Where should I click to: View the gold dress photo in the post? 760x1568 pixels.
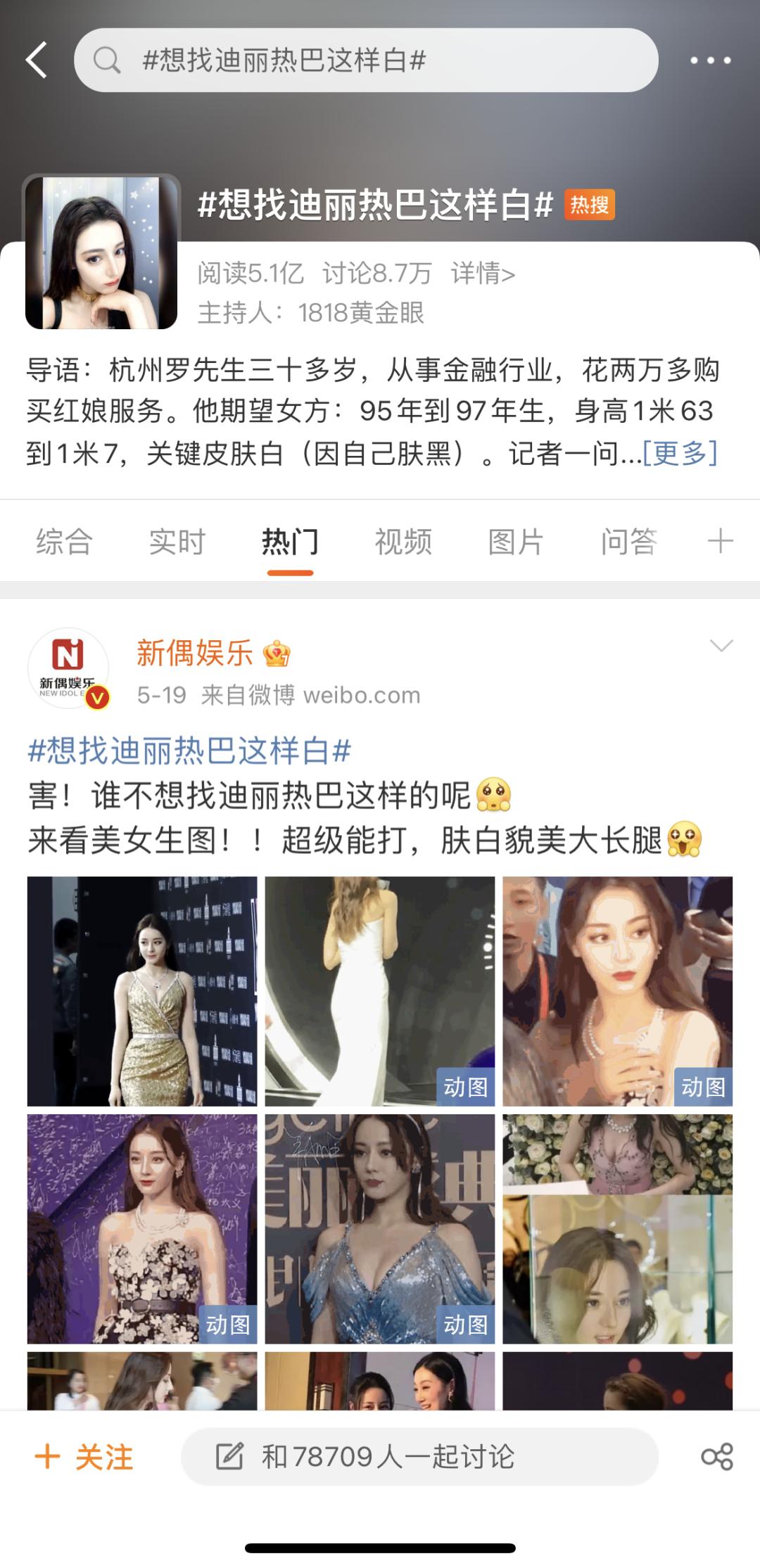(142, 991)
